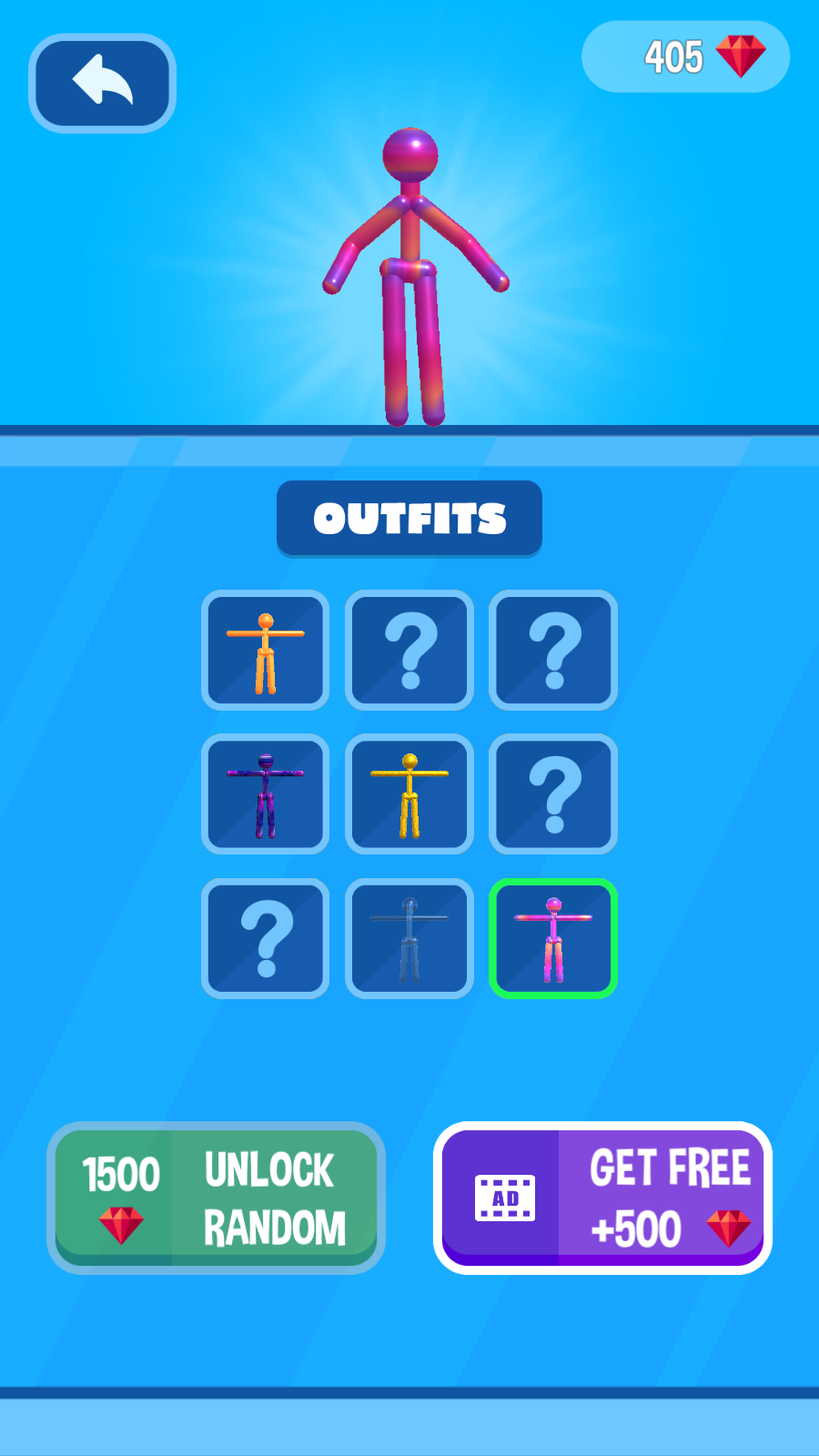
Task: Choose the purple stickman outfit
Action: point(265,794)
